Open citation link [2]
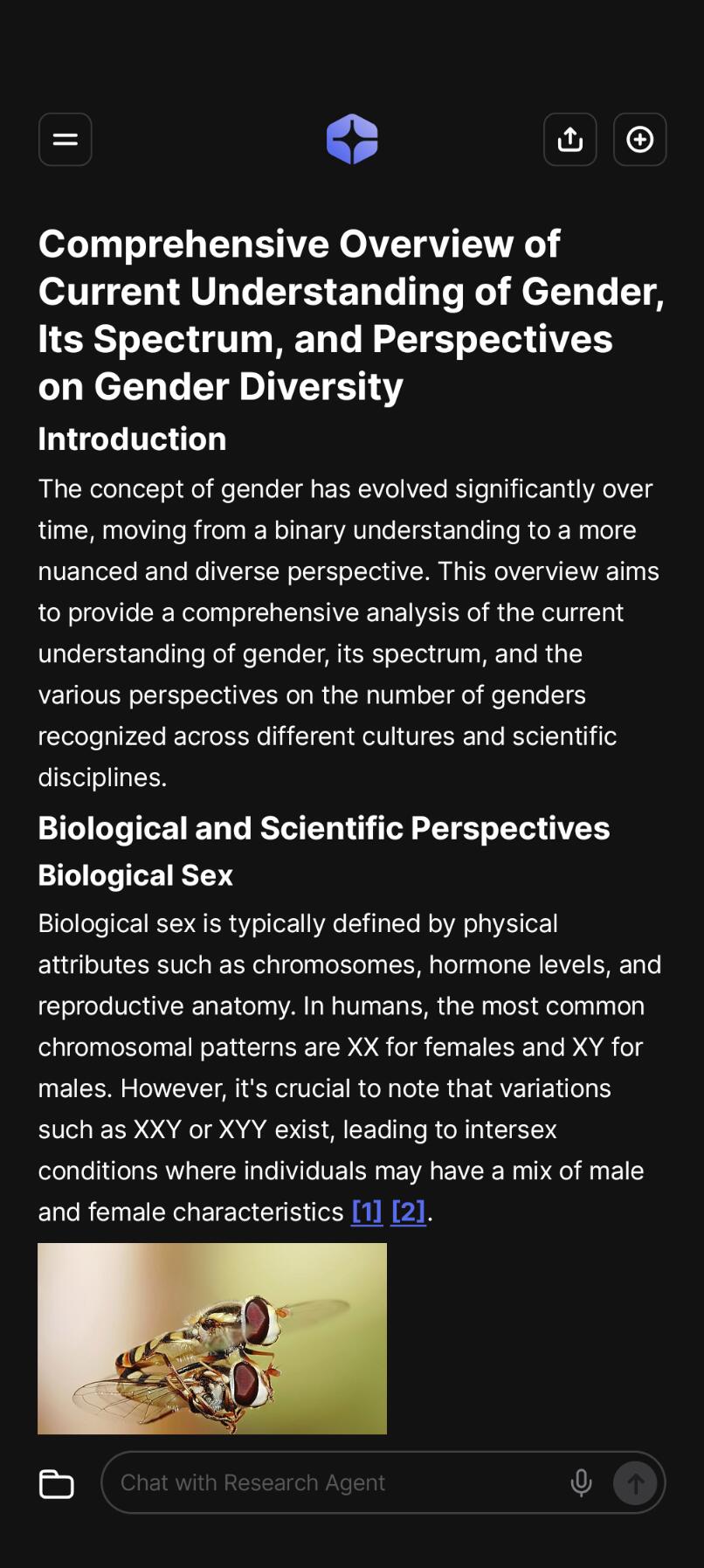 click(x=408, y=1212)
